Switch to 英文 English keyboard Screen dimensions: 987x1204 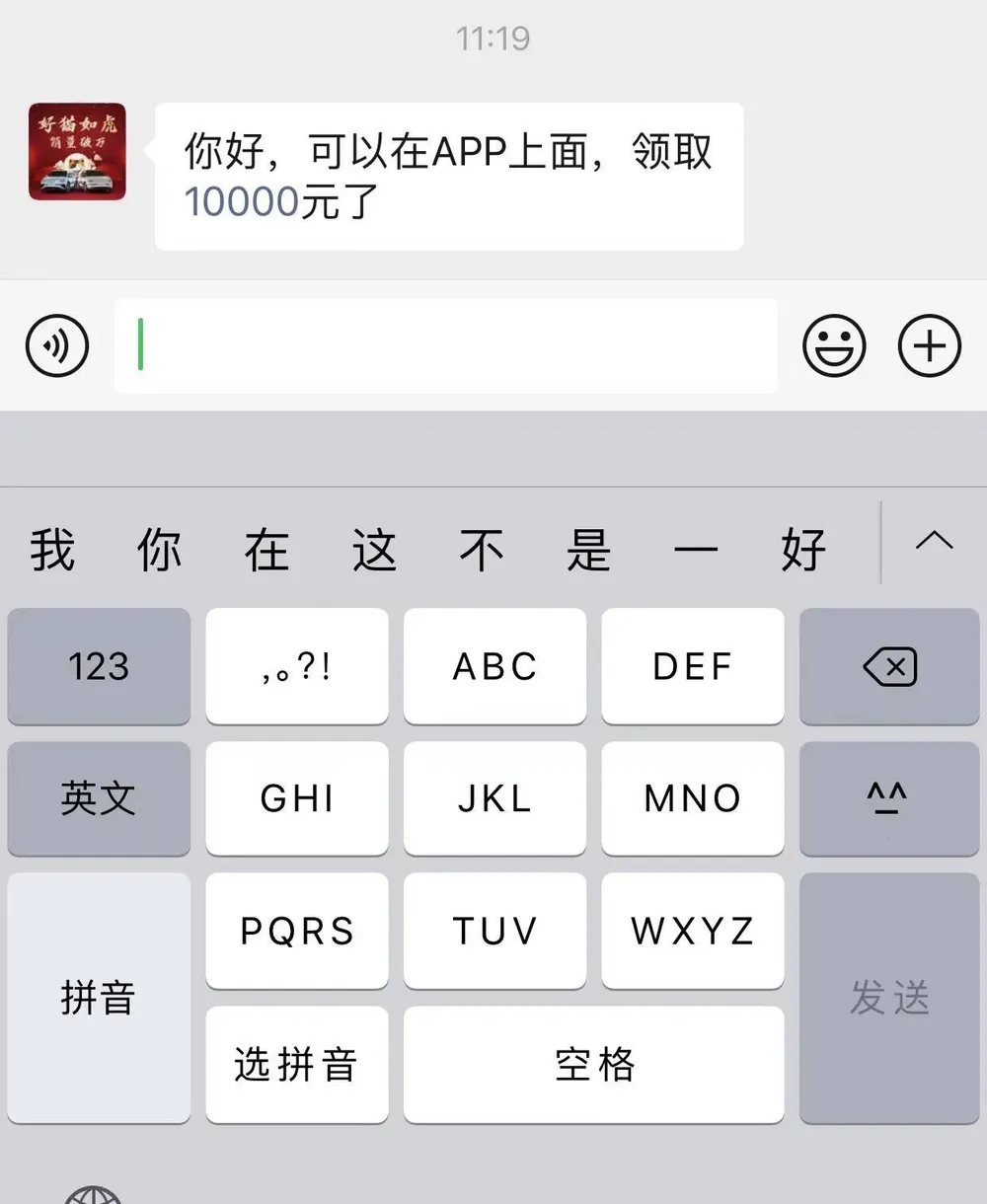(99, 798)
